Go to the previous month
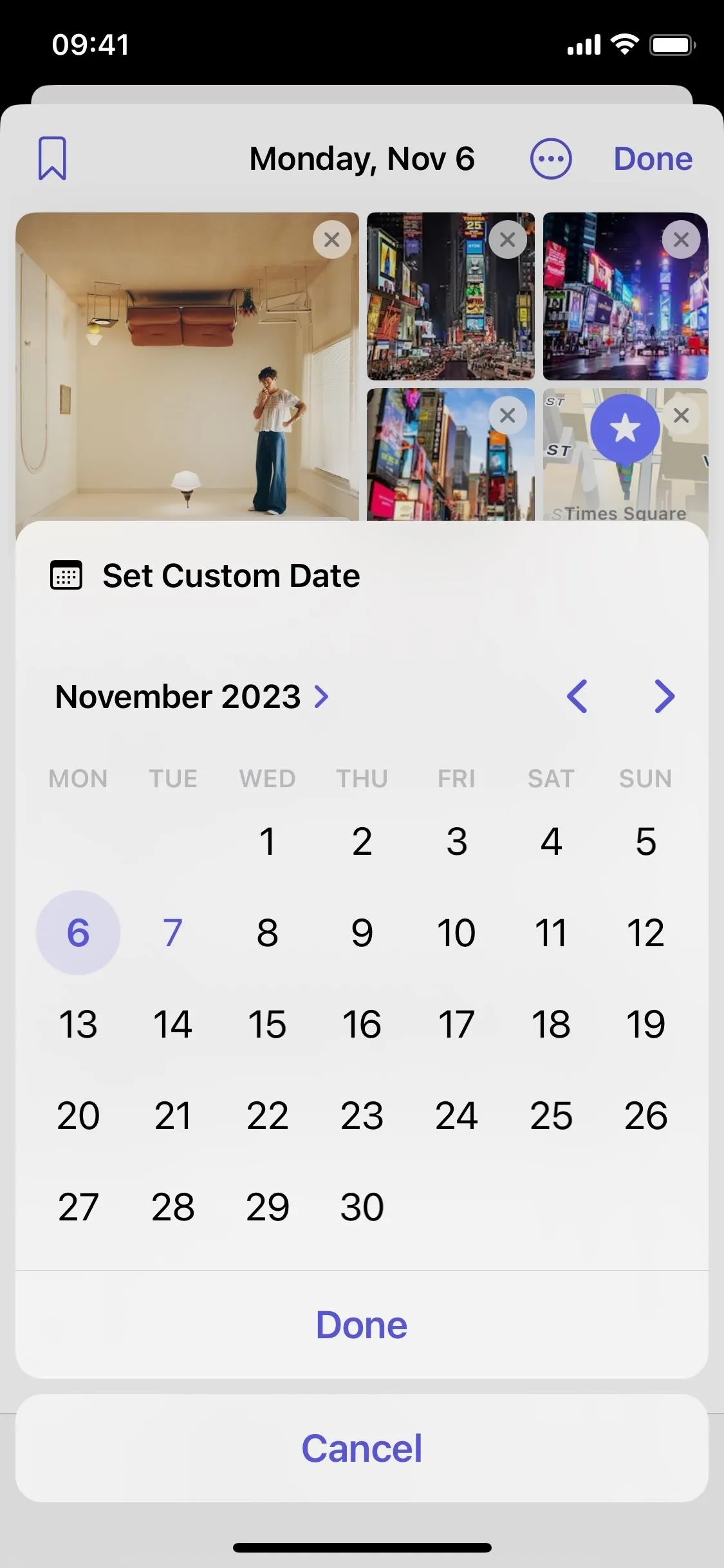This screenshot has width=724, height=1568. click(577, 696)
